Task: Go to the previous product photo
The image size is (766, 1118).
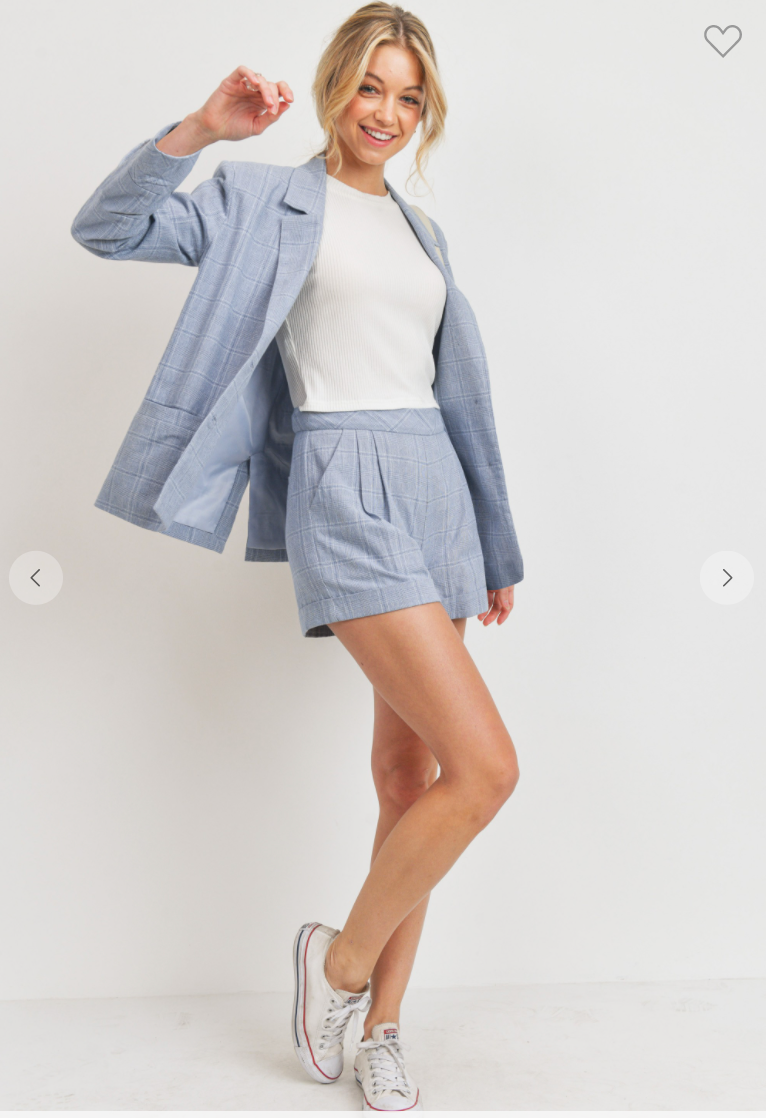Action: click(36, 578)
